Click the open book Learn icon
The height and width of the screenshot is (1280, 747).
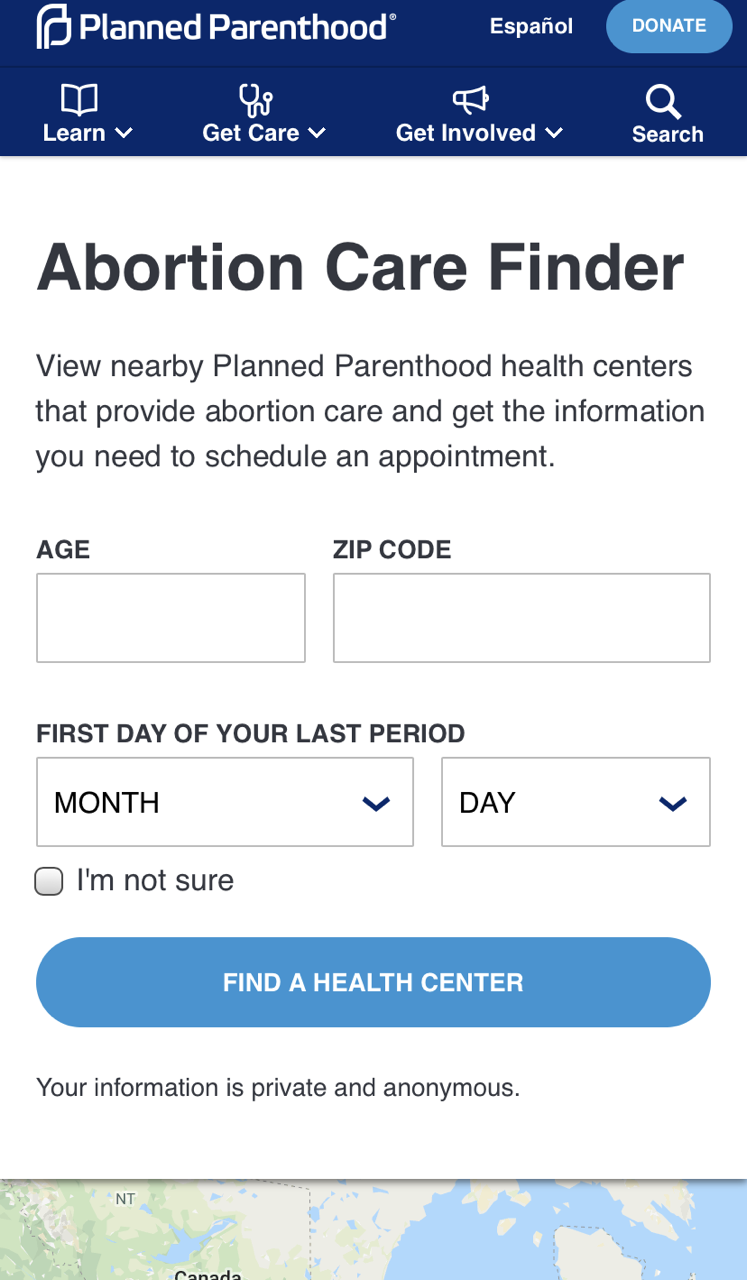[x=77, y=97]
